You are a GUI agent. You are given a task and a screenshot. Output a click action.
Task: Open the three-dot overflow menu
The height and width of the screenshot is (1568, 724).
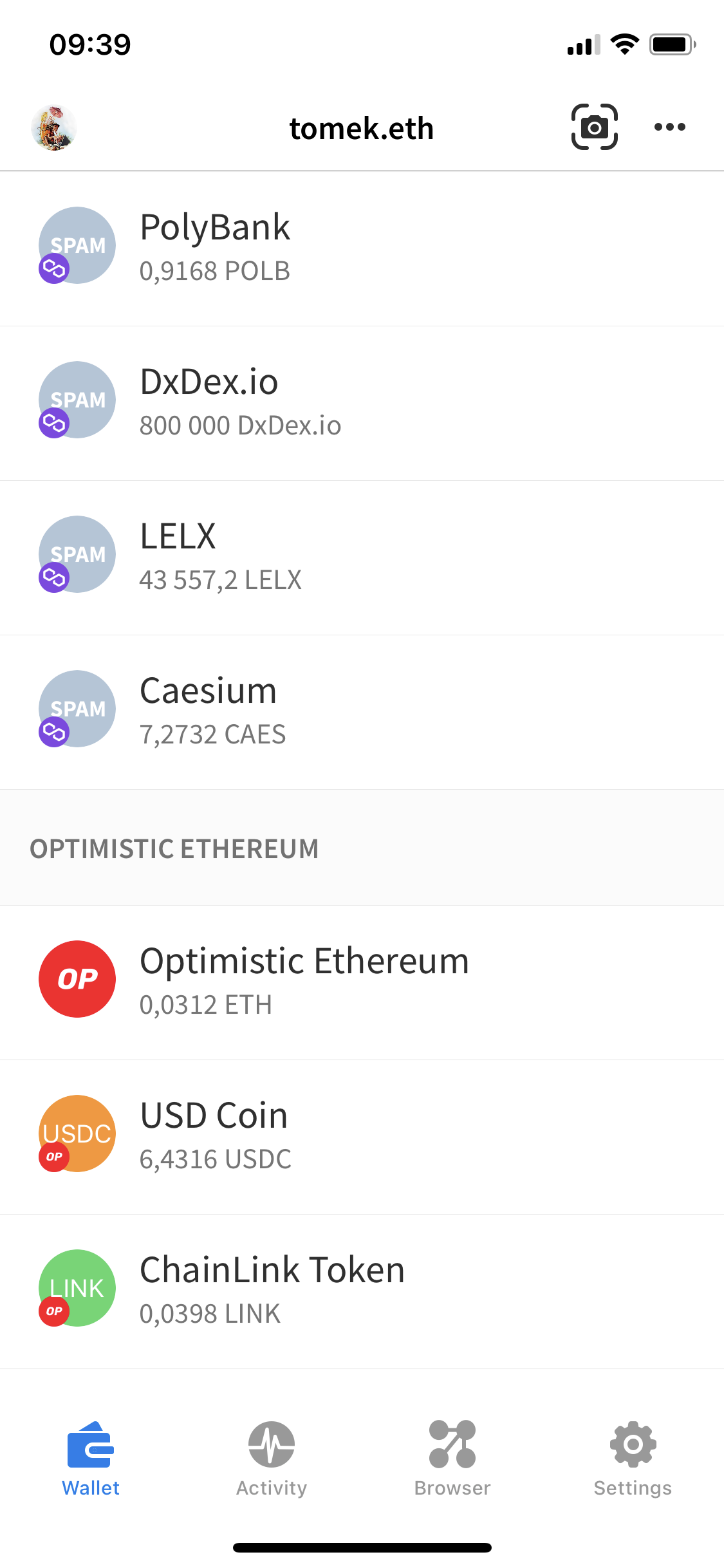[x=669, y=127]
